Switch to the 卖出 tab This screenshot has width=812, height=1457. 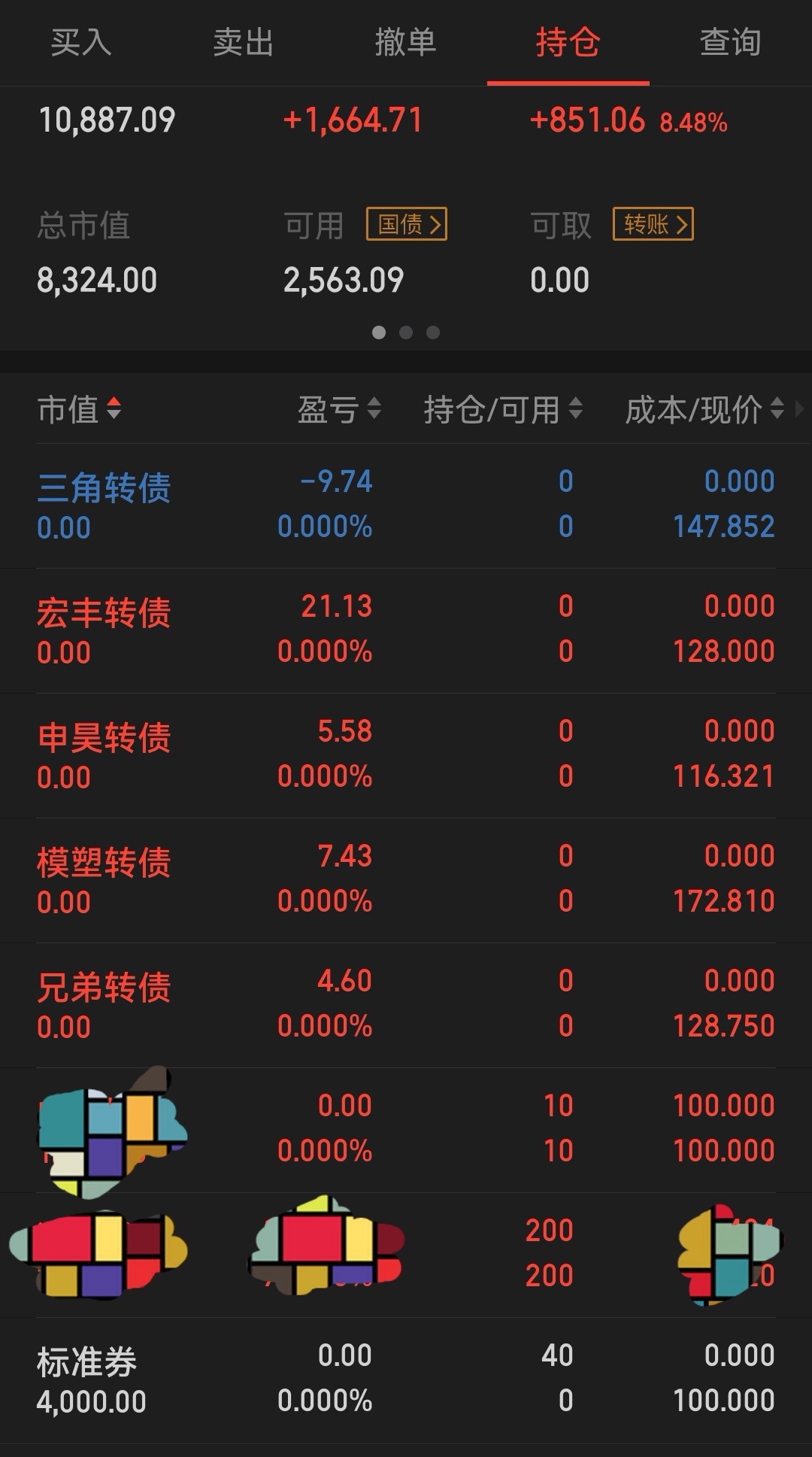pyautogui.click(x=244, y=42)
